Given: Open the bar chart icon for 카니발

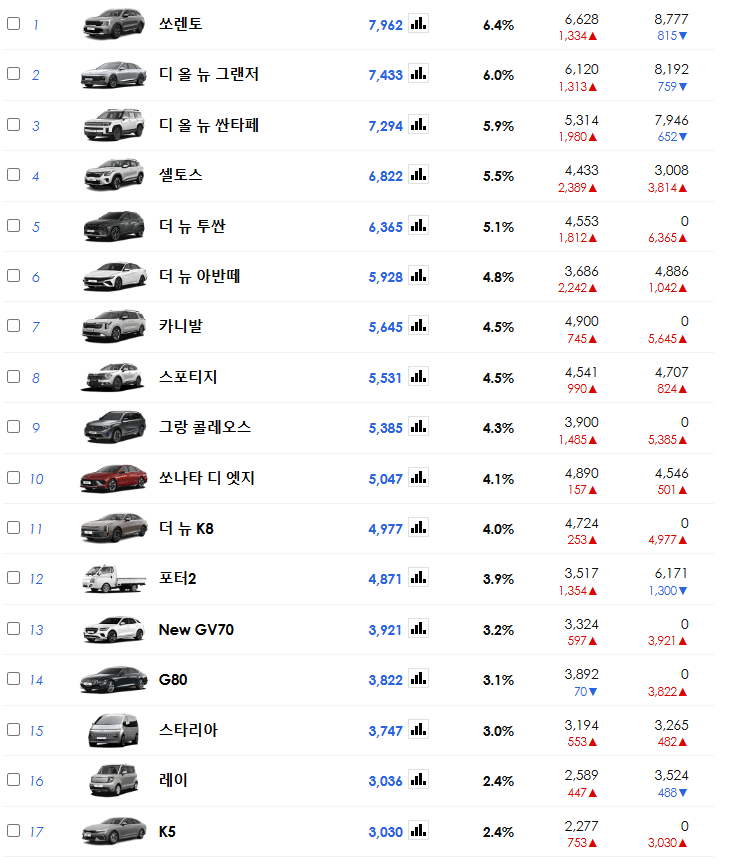Looking at the screenshot, I should pyautogui.click(x=418, y=326).
